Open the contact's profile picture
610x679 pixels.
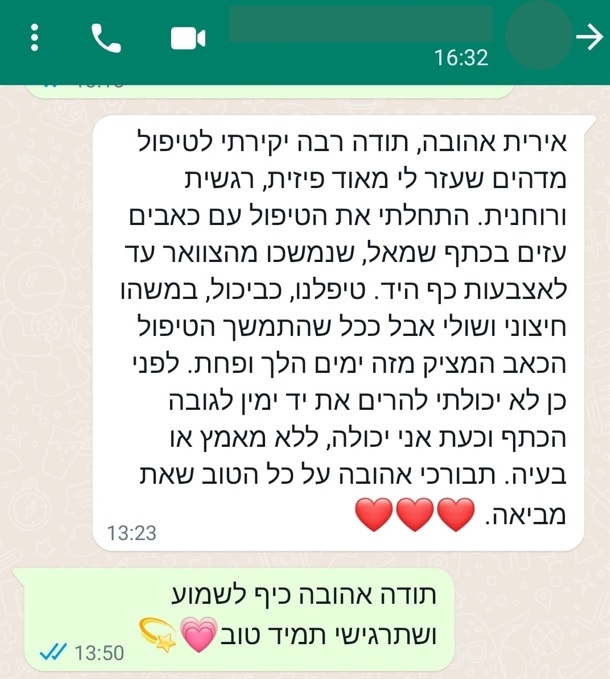pyautogui.click(x=536, y=37)
